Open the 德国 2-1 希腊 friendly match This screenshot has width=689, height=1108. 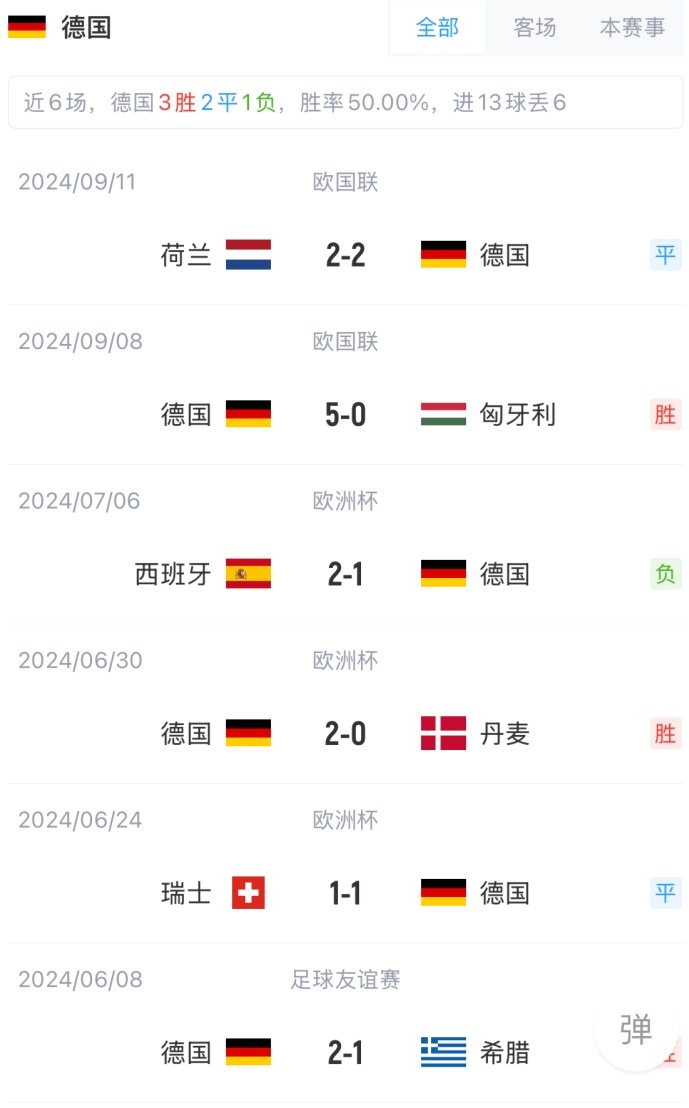tap(345, 1024)
